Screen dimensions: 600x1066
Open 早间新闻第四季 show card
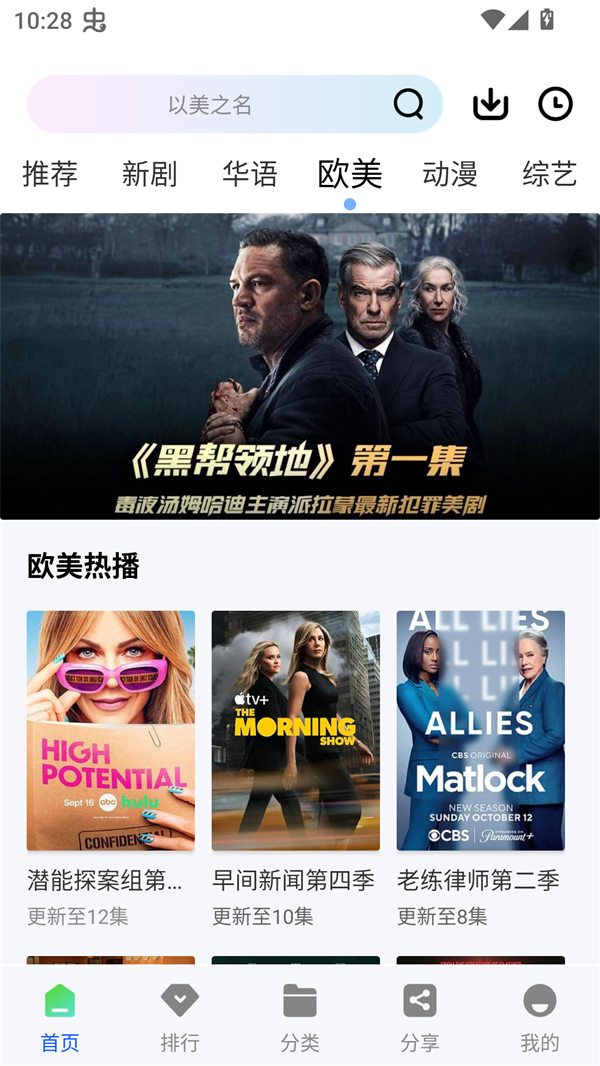tap(296, 731)
